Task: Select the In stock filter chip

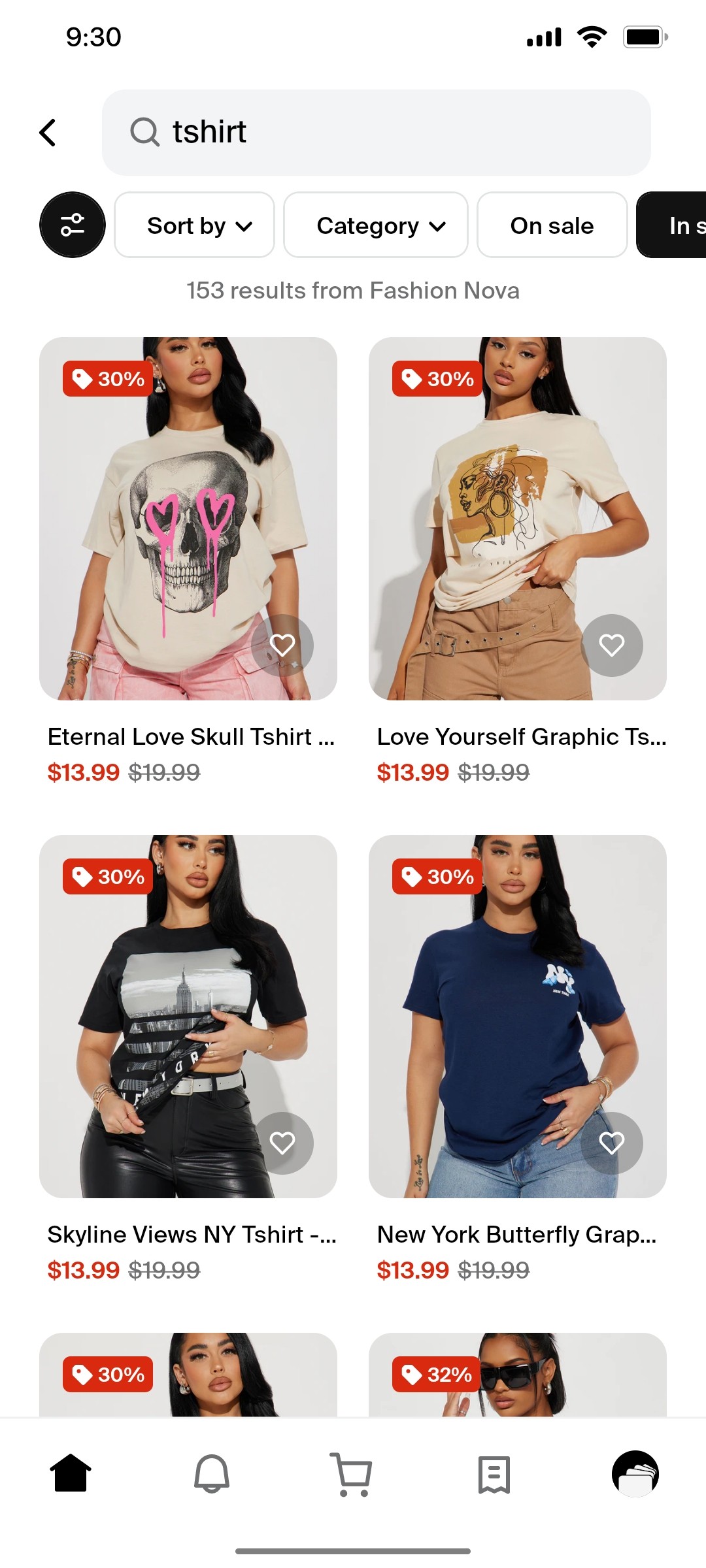Action: 680,225
